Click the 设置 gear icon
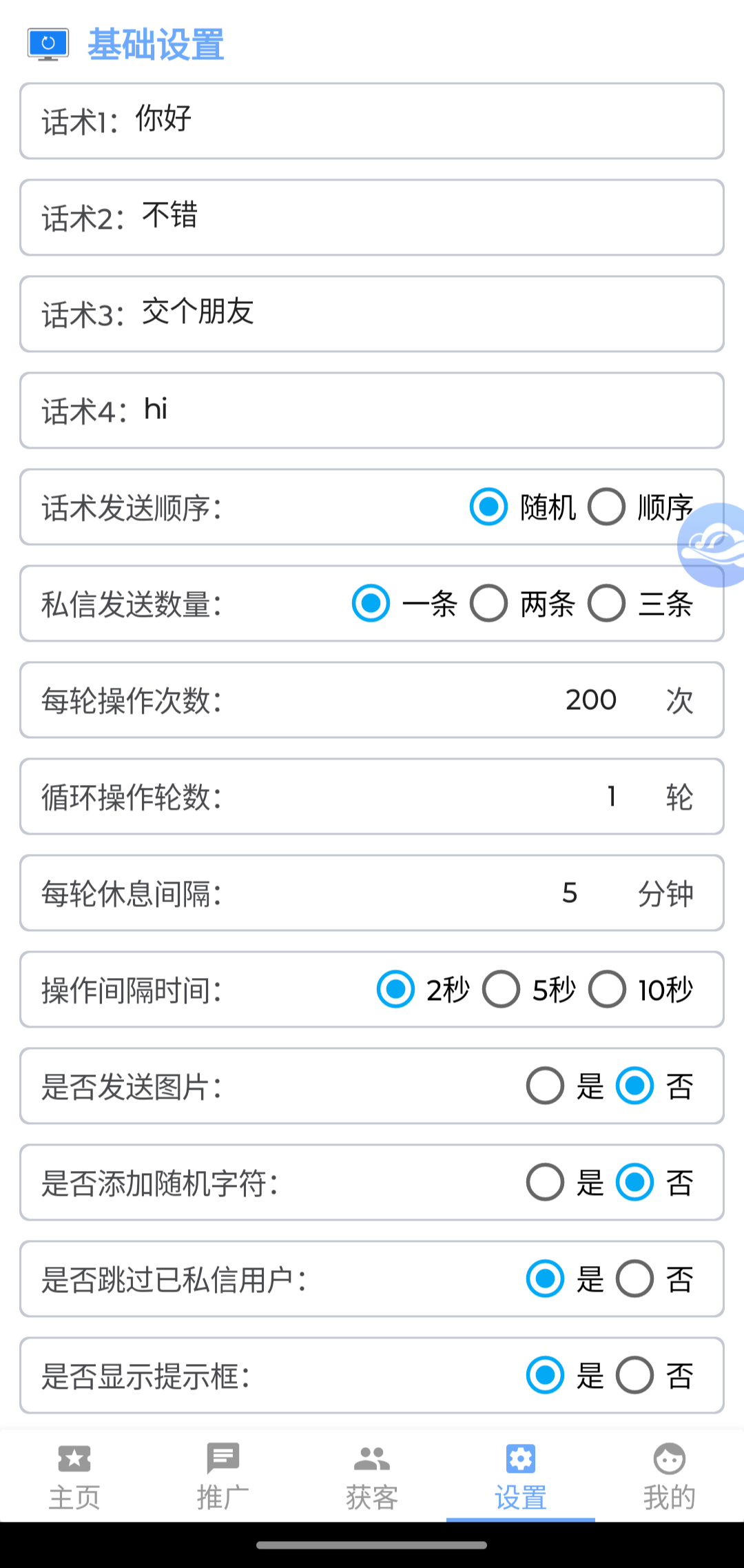Image resolution: width=744 pixels, height=1568 pixels. pos(519,1458)
